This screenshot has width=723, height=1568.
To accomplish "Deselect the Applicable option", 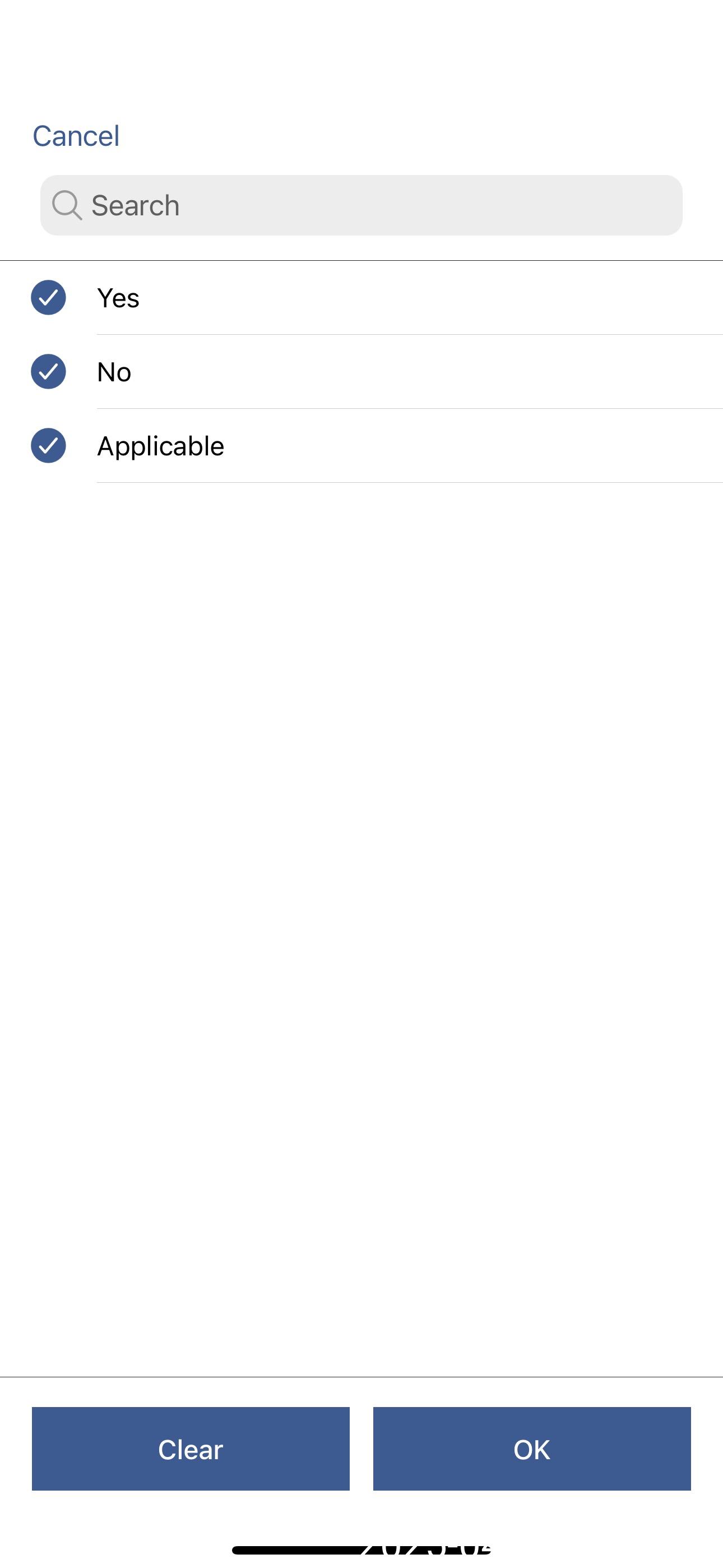I will tap(49, 446).
